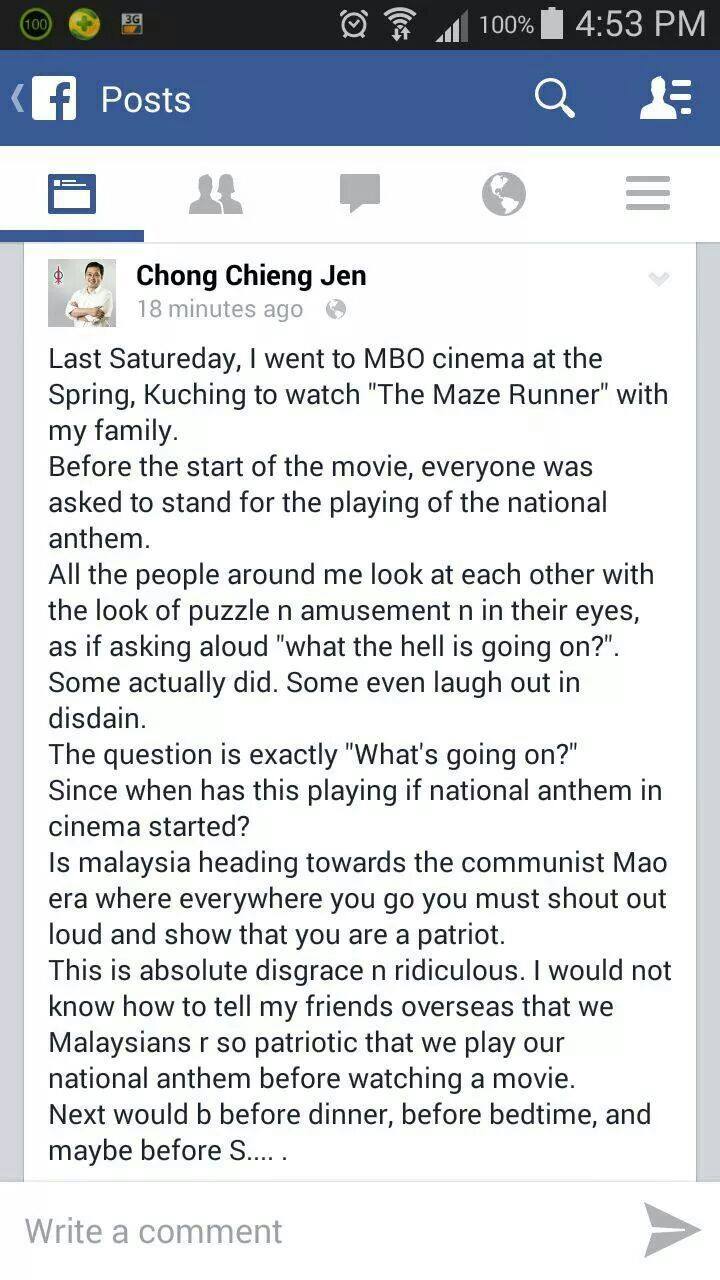View the Notifications globe tab
Viewport: 720px width, 1280px height.
(504, 194)
